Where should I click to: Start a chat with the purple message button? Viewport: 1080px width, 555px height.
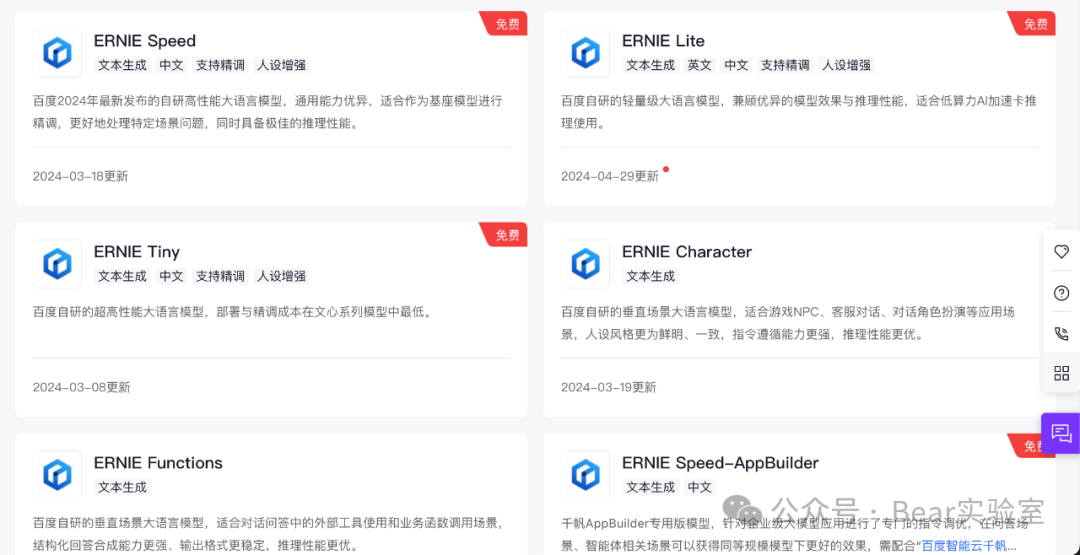pyautogui.click(x=1061, y=433)
